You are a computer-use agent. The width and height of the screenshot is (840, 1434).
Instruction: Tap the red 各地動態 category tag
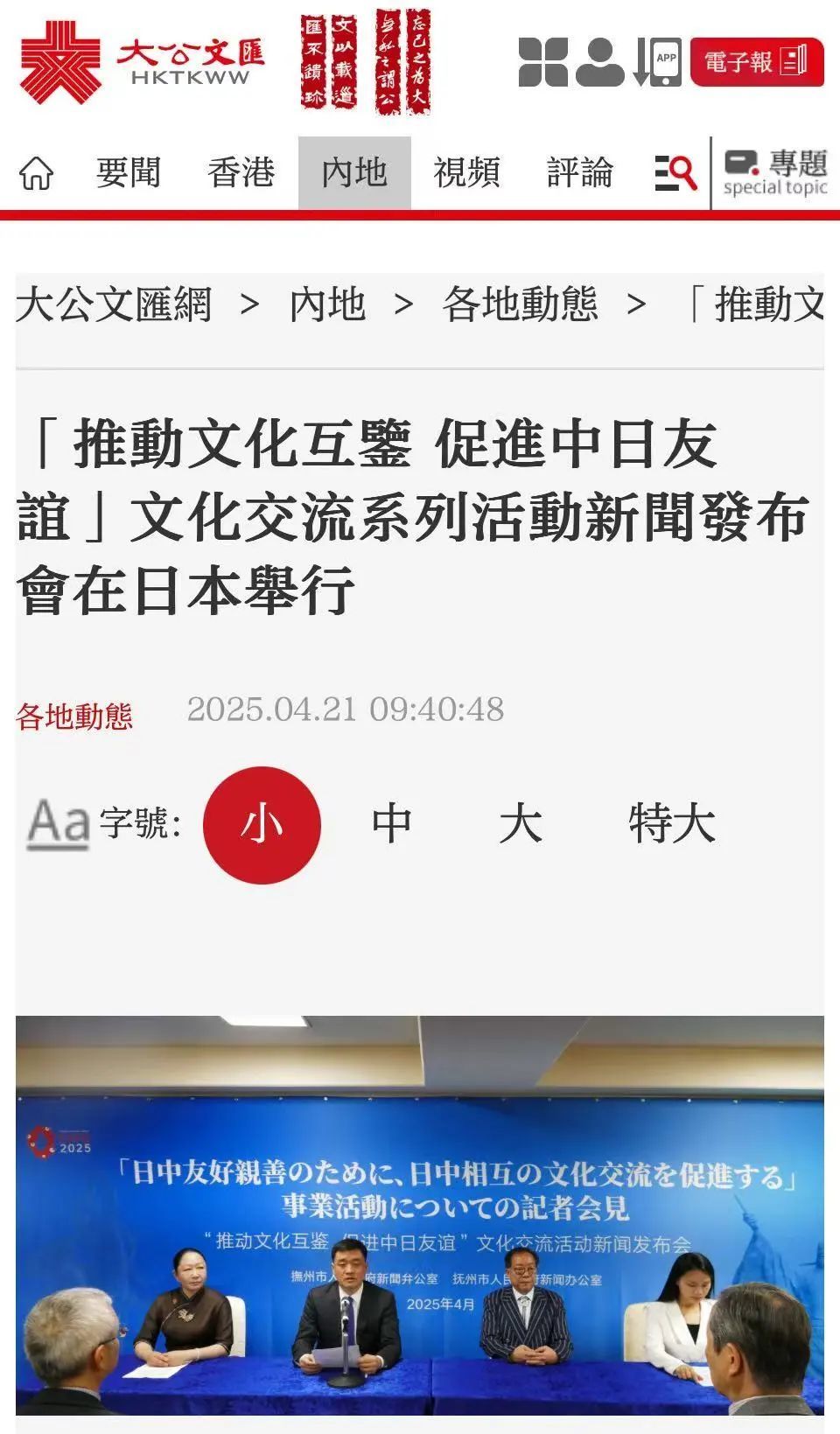tap(74, 716)
